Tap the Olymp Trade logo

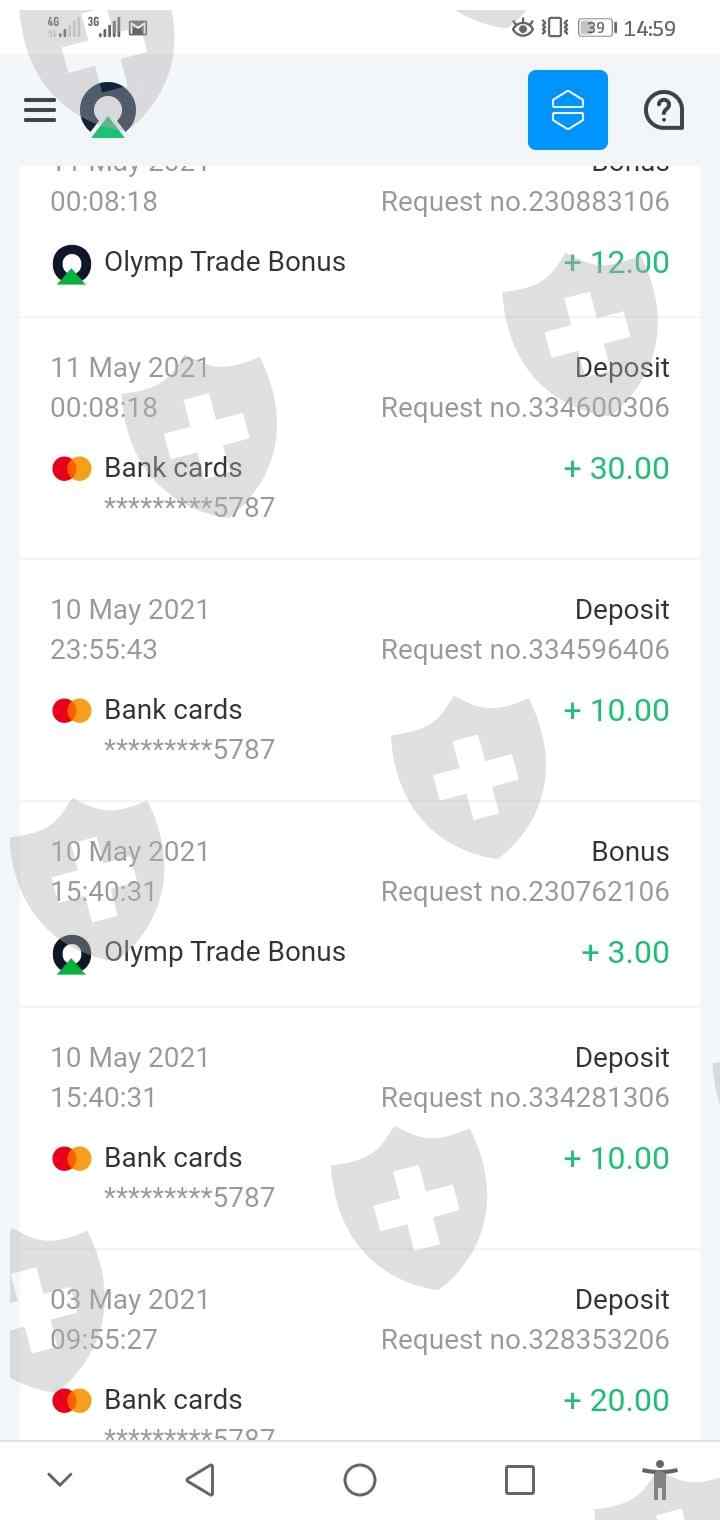(108, 110)
